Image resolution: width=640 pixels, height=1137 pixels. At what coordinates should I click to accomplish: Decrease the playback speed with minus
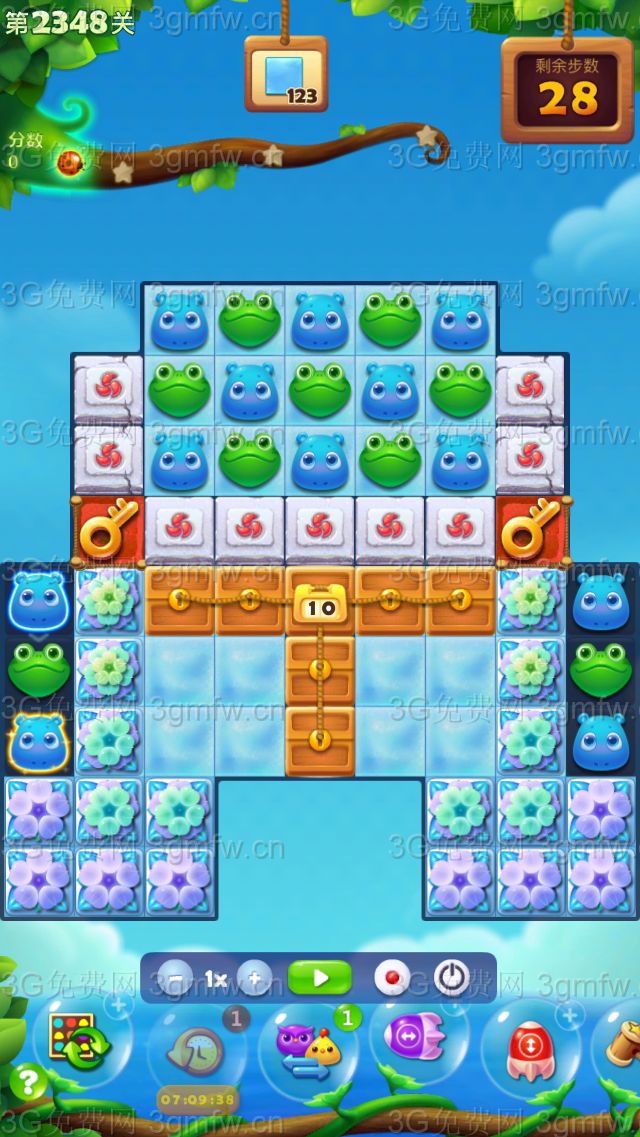[176, 977]
